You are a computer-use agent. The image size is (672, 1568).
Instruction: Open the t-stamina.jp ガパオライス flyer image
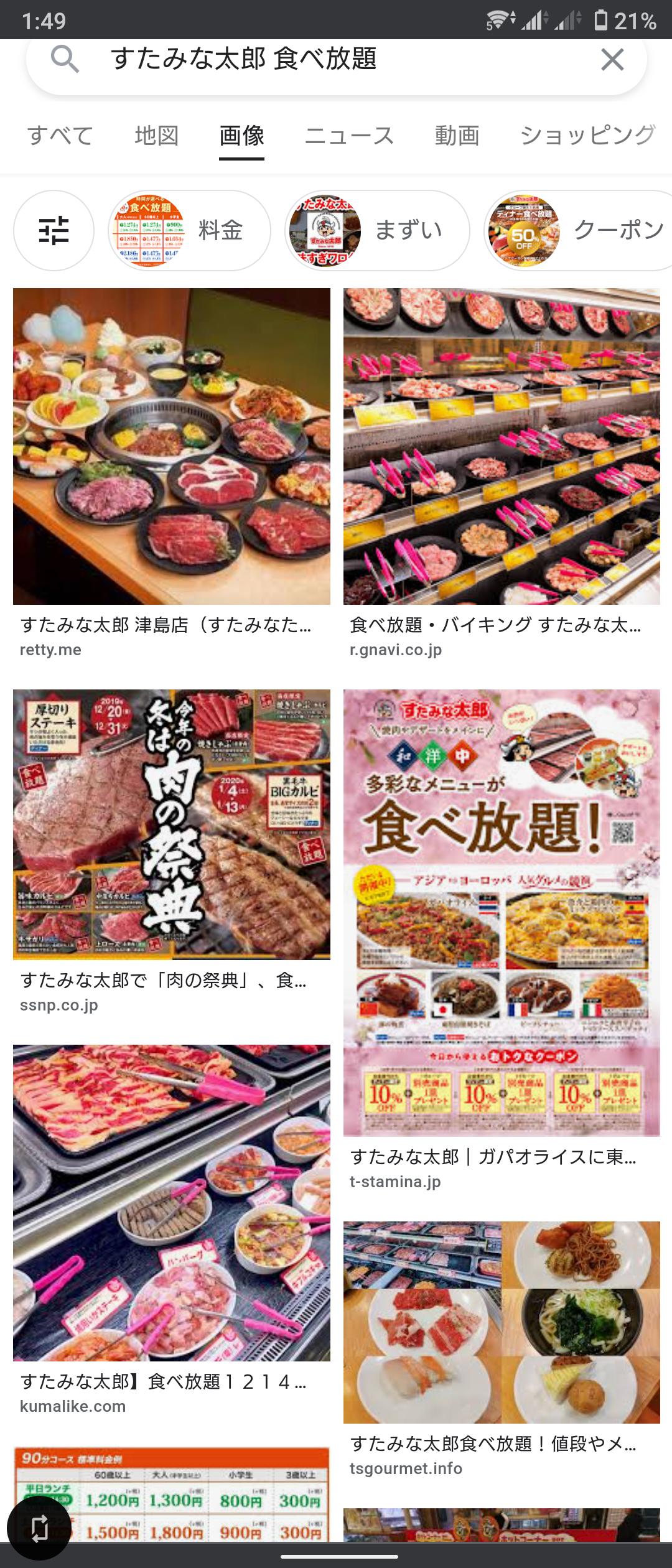(502, 912)
